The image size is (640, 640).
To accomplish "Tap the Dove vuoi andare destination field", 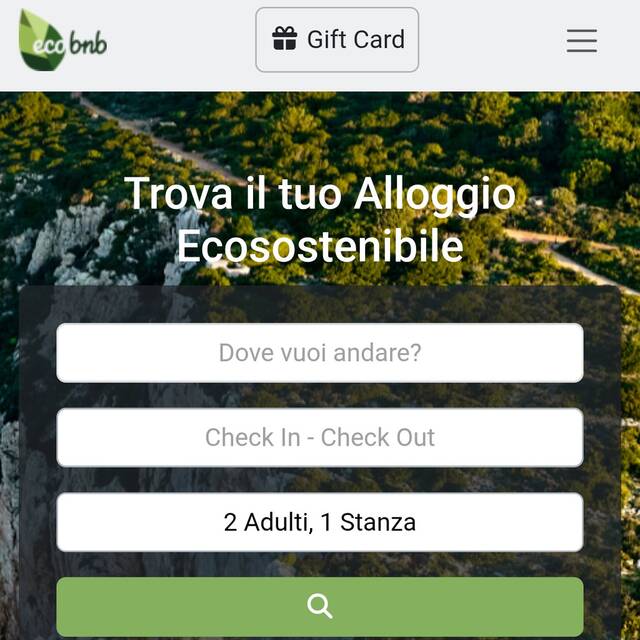I will 320,352.
